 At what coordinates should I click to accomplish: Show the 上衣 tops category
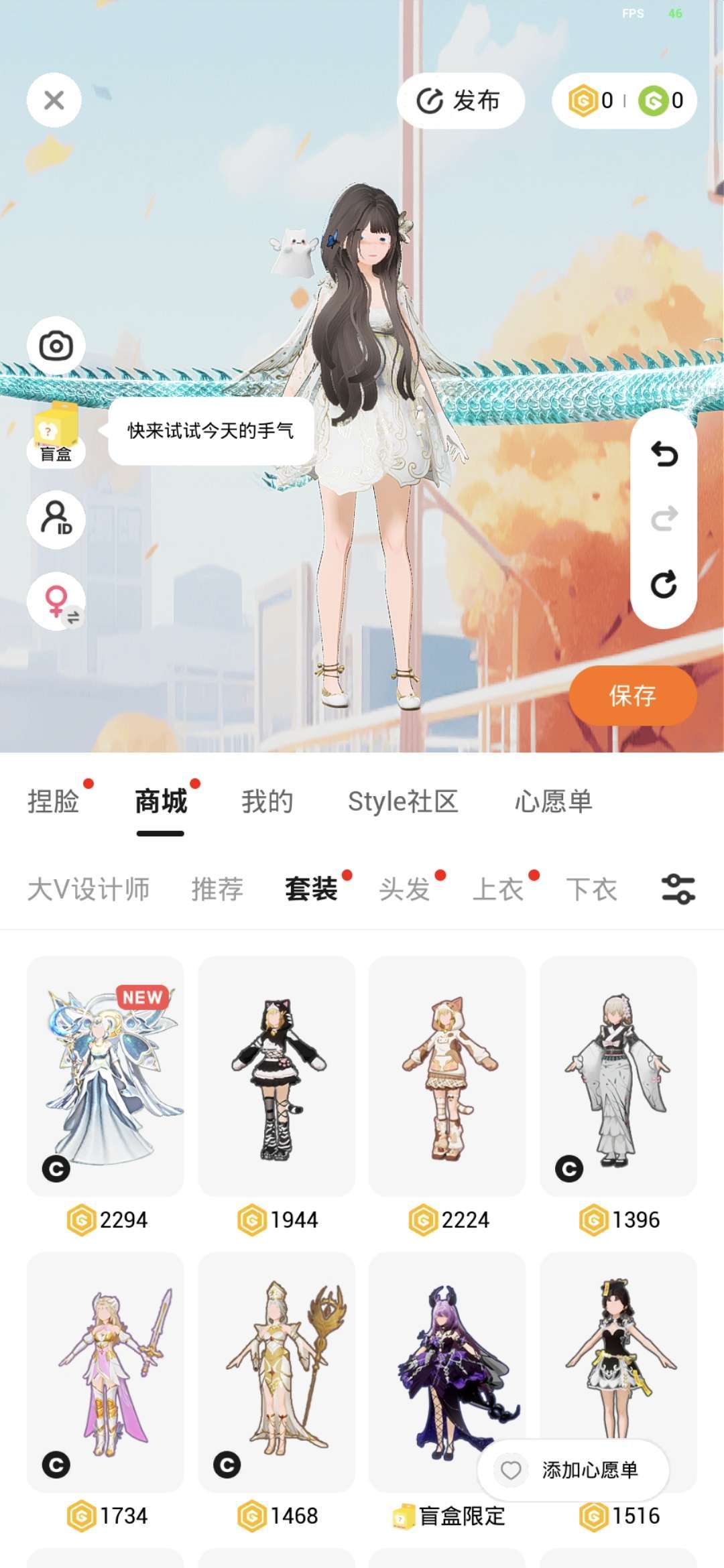click(498, 889)
